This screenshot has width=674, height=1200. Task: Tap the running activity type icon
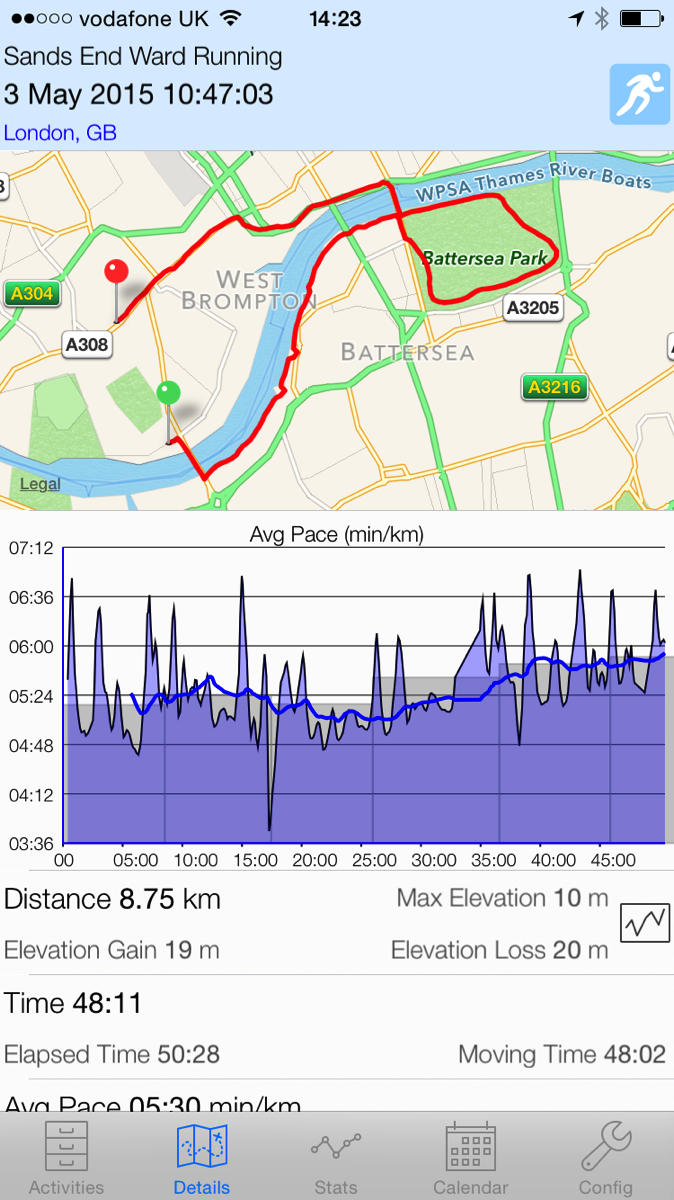(639, 95)
